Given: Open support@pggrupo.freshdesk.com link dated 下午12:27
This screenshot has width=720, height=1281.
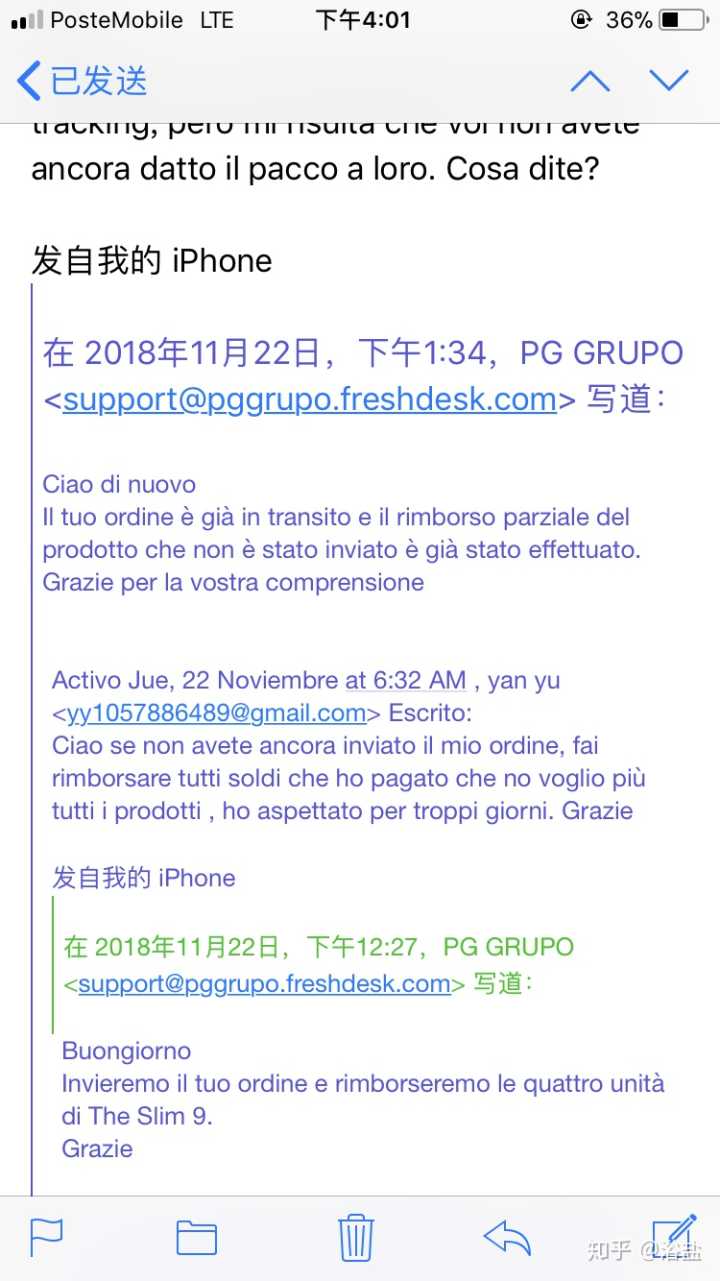Looking at the screenshot, I should (x=264, y=983).
